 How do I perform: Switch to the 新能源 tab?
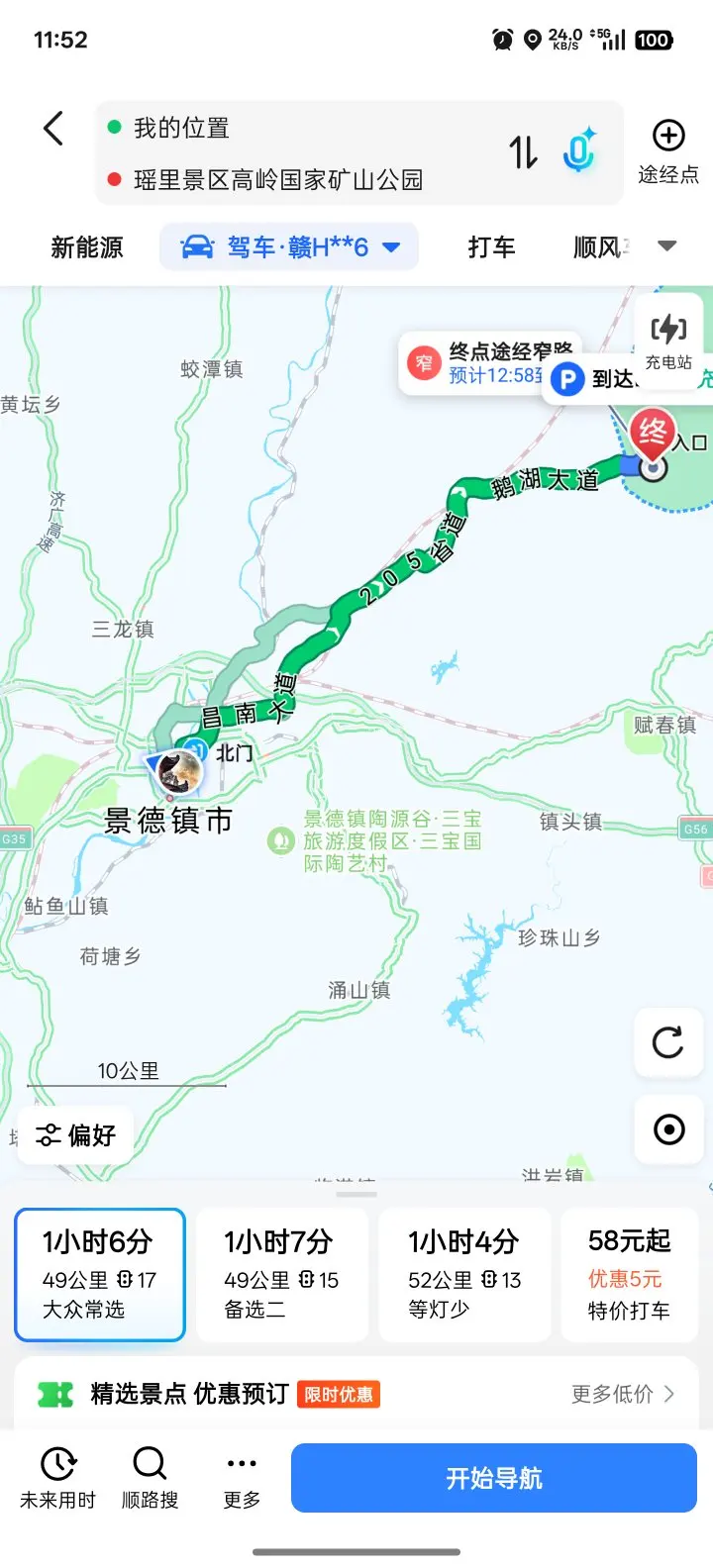(x=87, y=247)
